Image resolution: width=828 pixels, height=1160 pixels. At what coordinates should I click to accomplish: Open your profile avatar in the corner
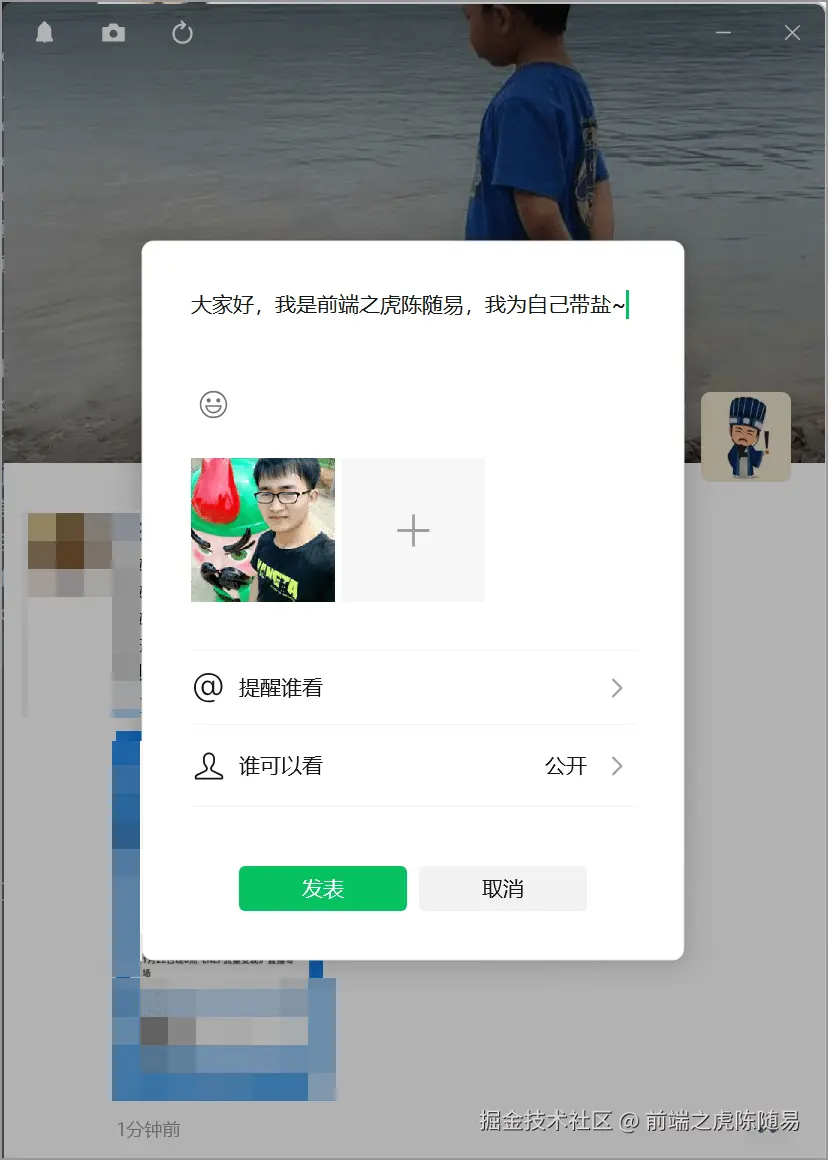(x=746, y=437)
